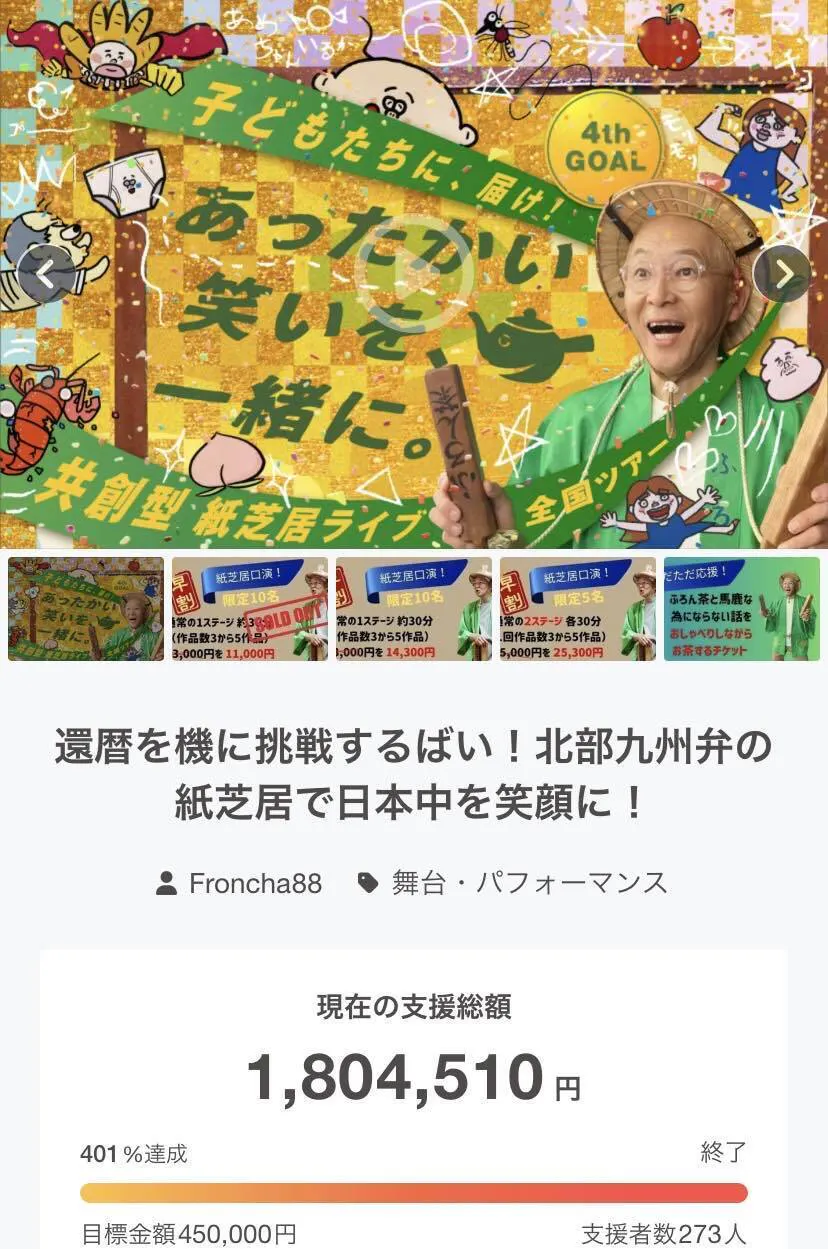The width and height of the screenshot is (828, 1249).
Task: Select the 25,300円 two-stage thumbnail
Action: (578, 609)
